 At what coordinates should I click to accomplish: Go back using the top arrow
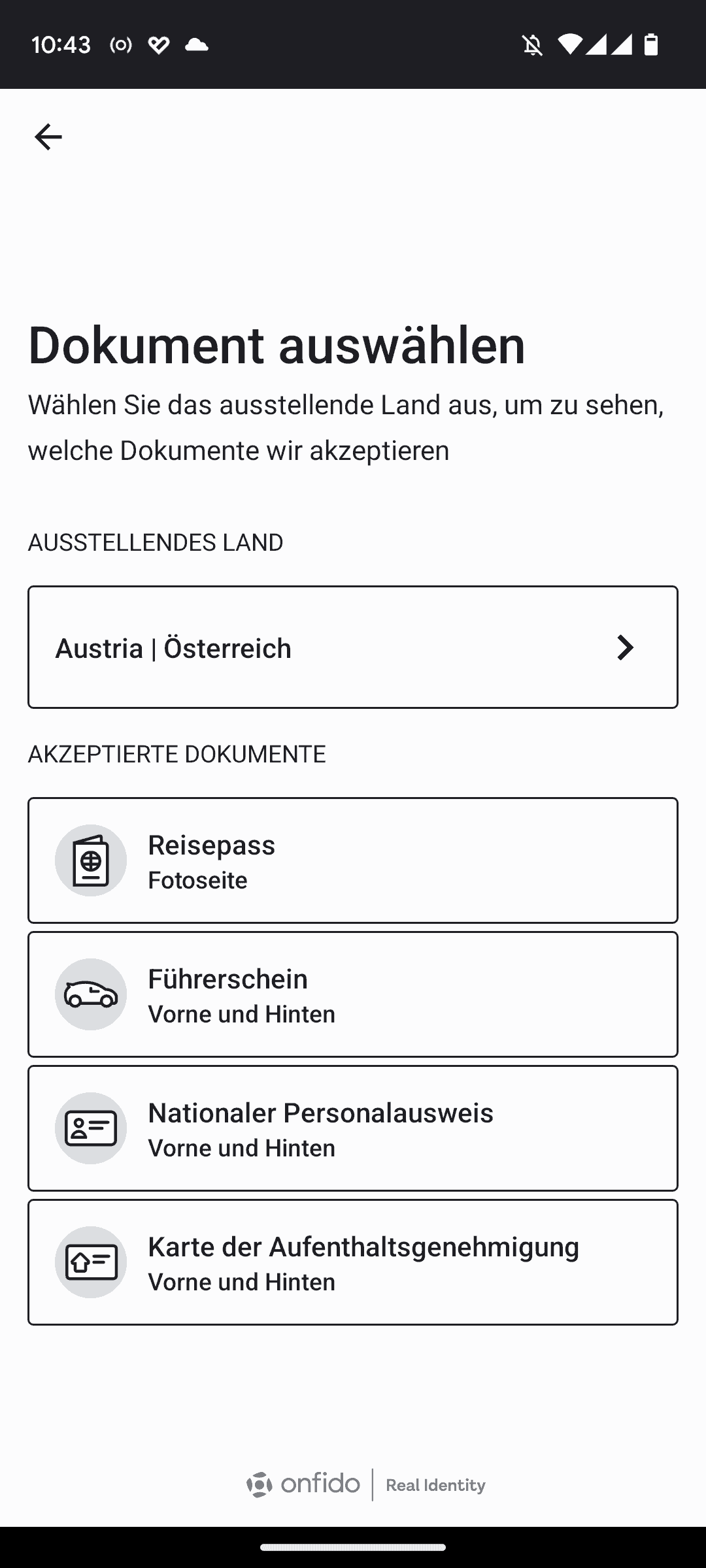[x=48, y=137]
